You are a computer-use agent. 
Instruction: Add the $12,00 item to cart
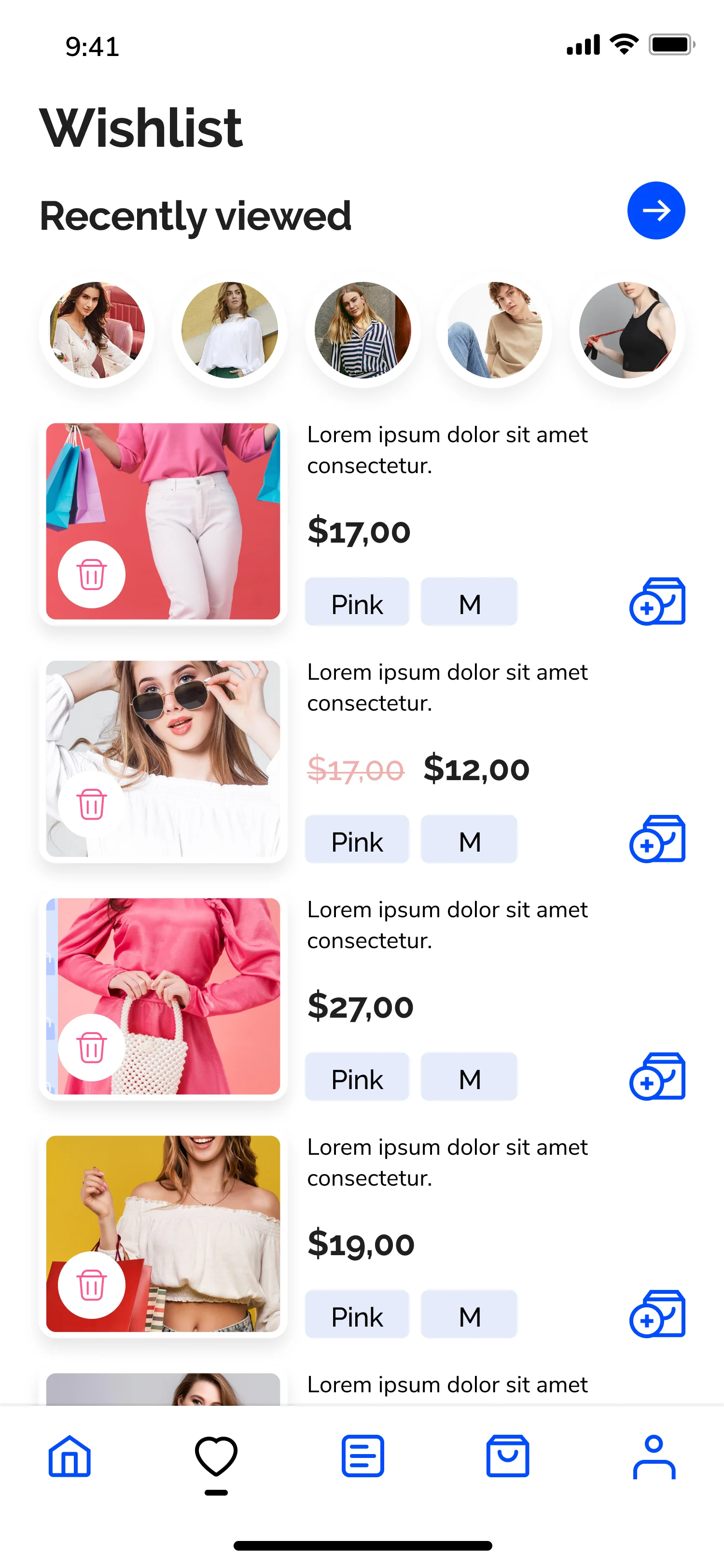pos(657,839)
